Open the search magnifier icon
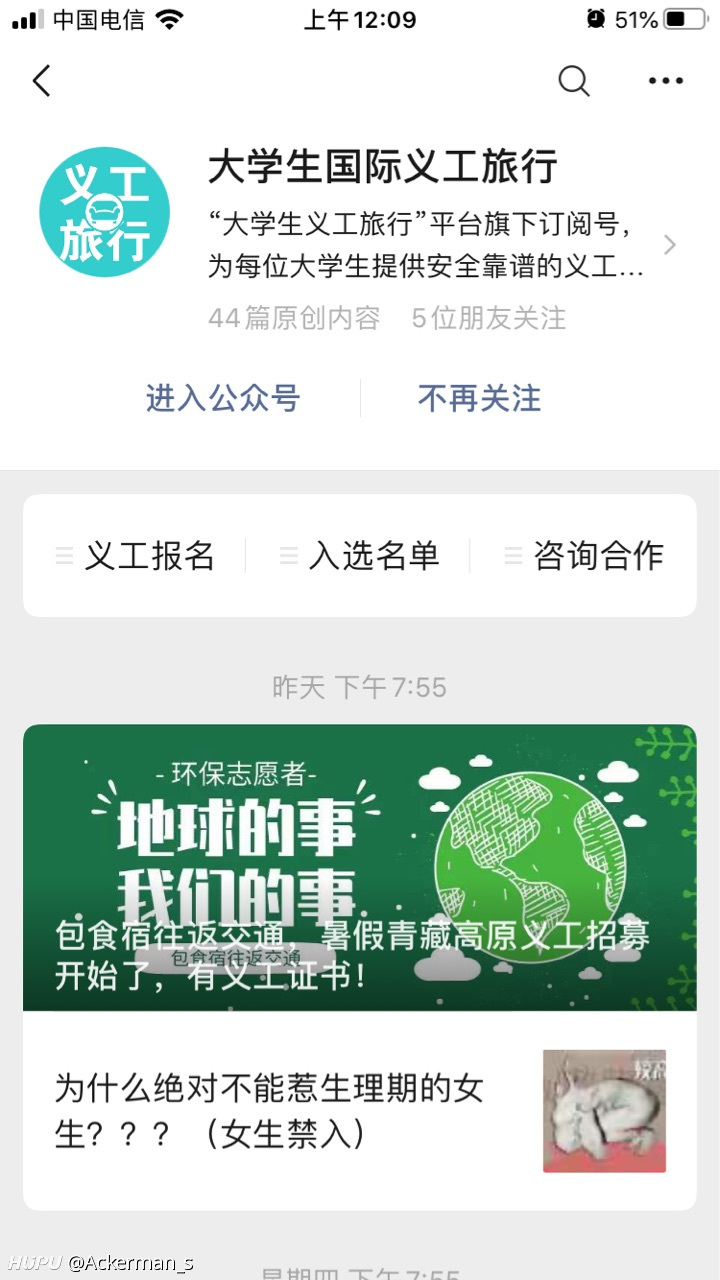The image size is (720, 1280). coord(574,81)
